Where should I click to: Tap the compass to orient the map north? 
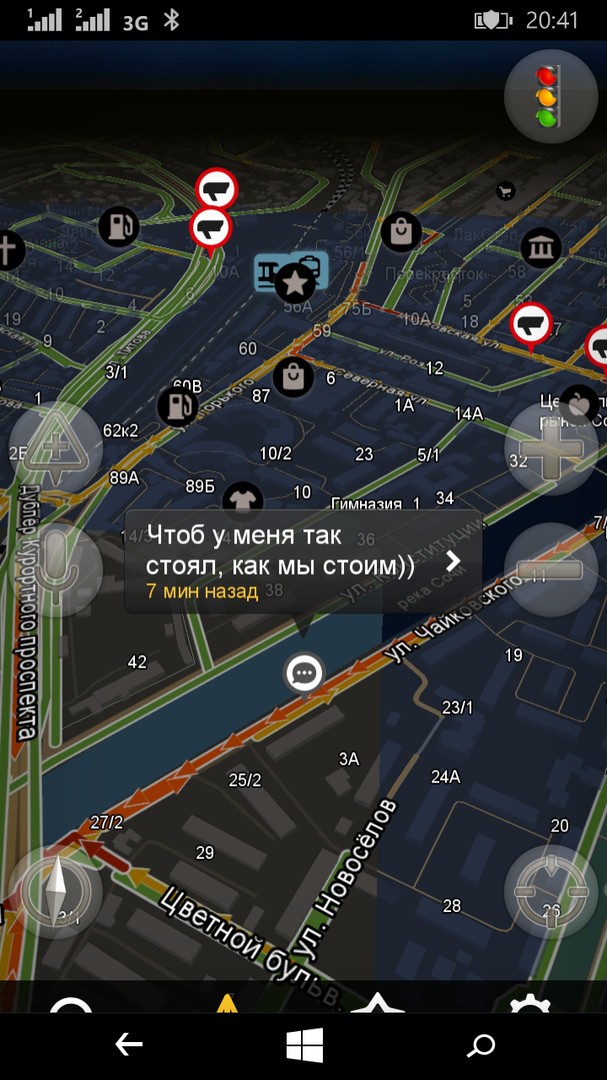(x=57, y=891)
